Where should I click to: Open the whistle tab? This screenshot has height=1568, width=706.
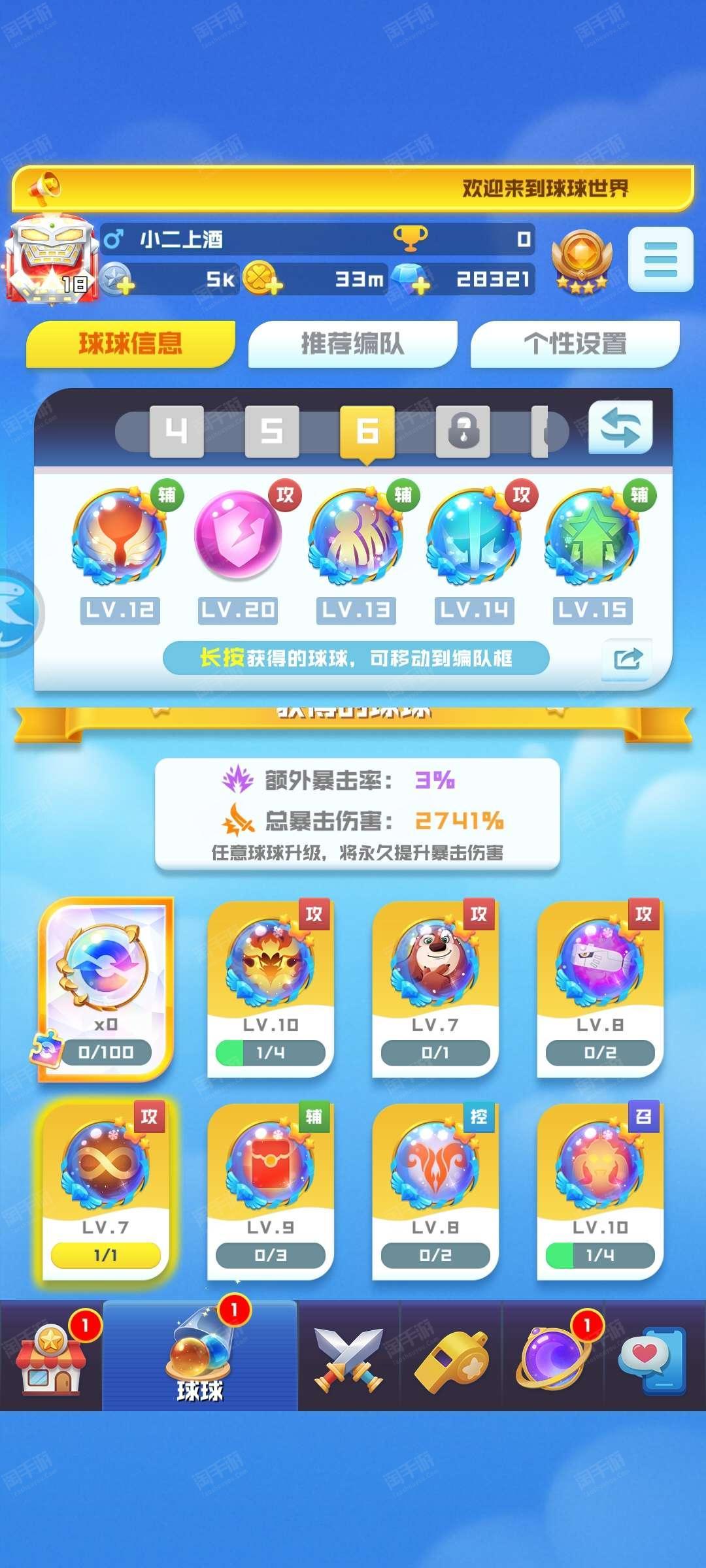(451, 1356)
